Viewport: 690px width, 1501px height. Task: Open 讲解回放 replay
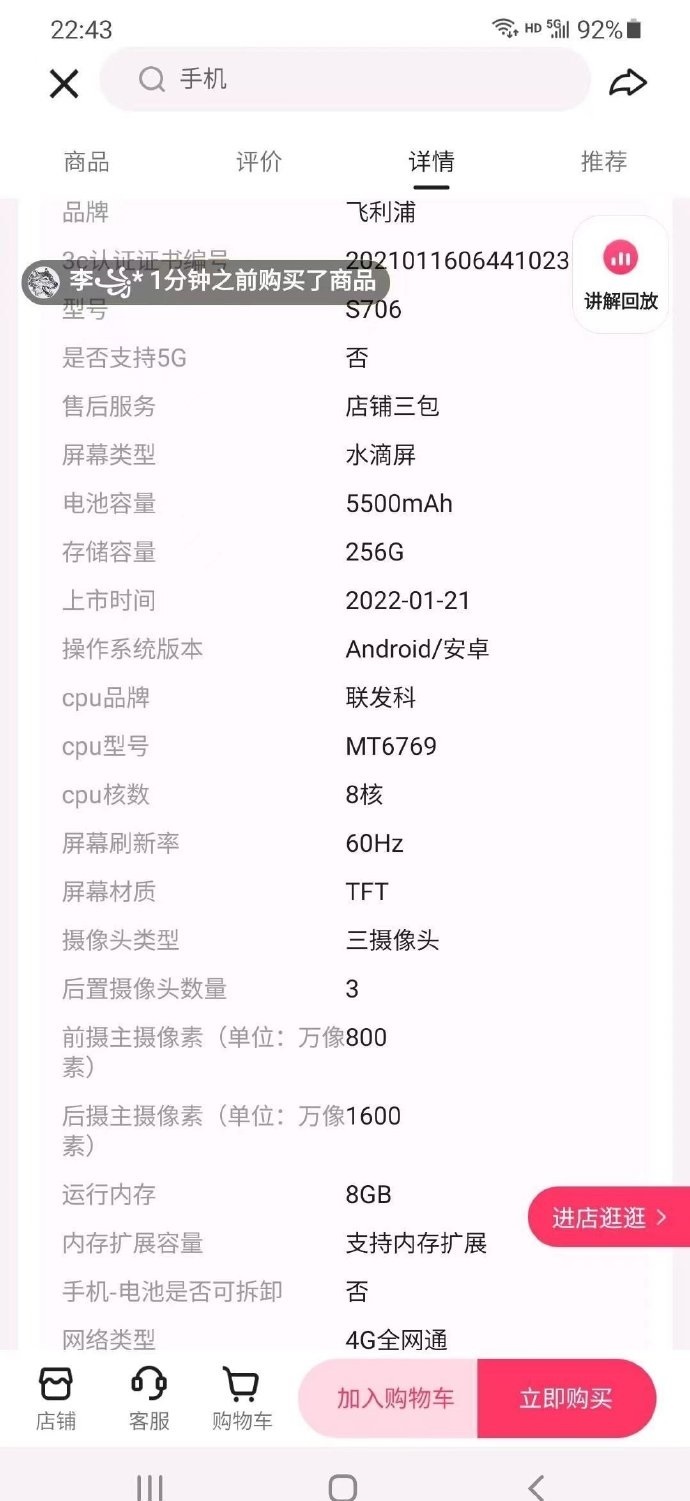pos(621,275)
